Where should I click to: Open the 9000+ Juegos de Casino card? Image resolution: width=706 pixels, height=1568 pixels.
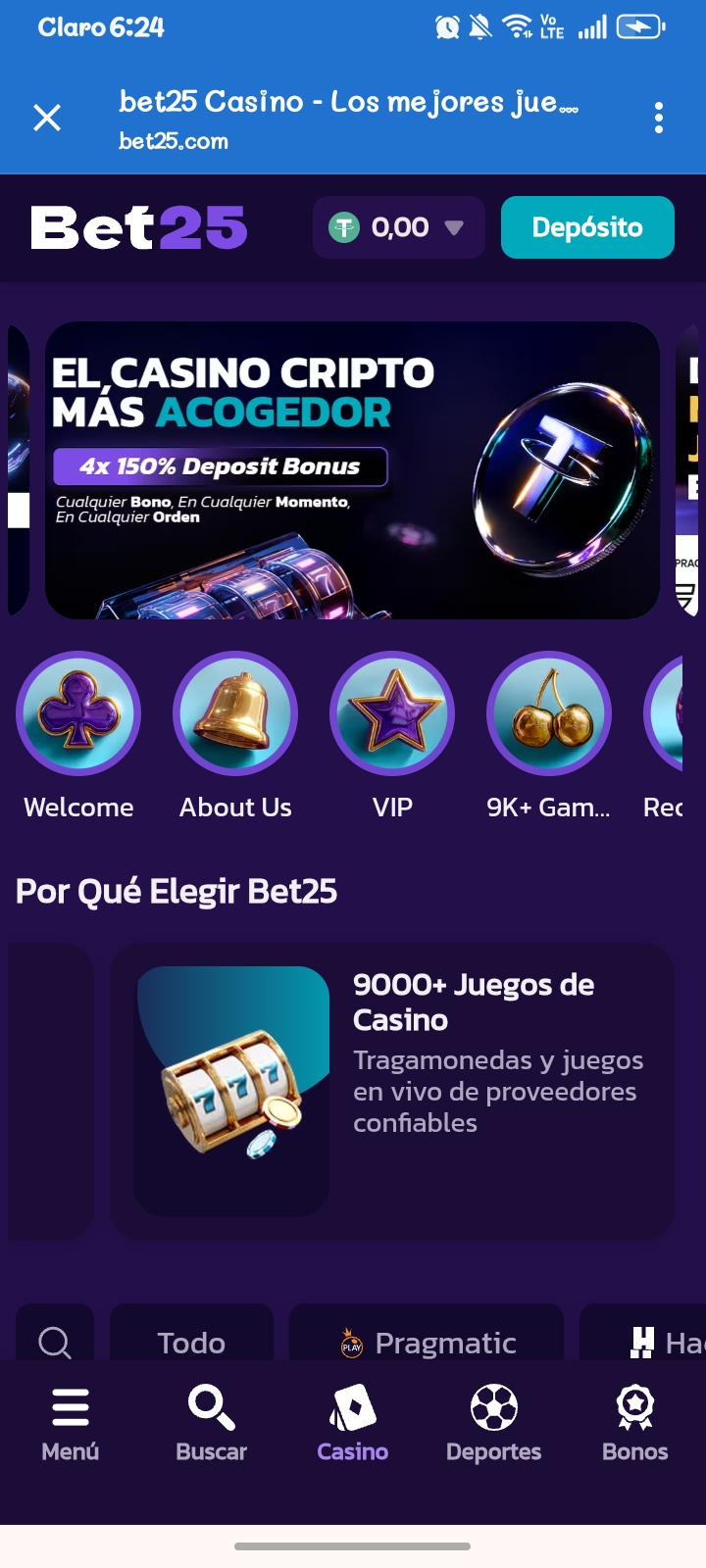click(x=392, y=1090)
